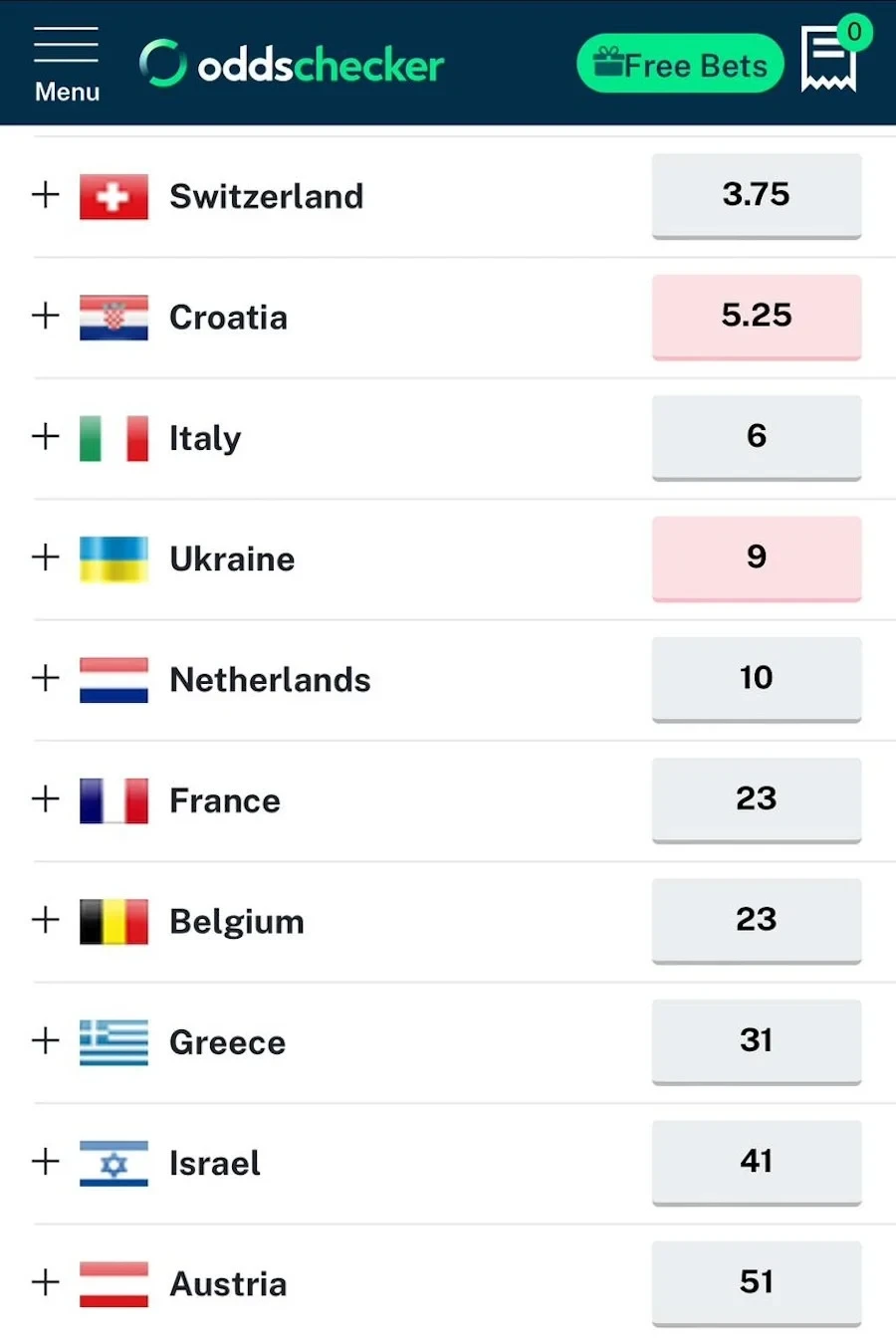Select Netherlands odds of 10
896x1343 pixels.
pos(756,680)
